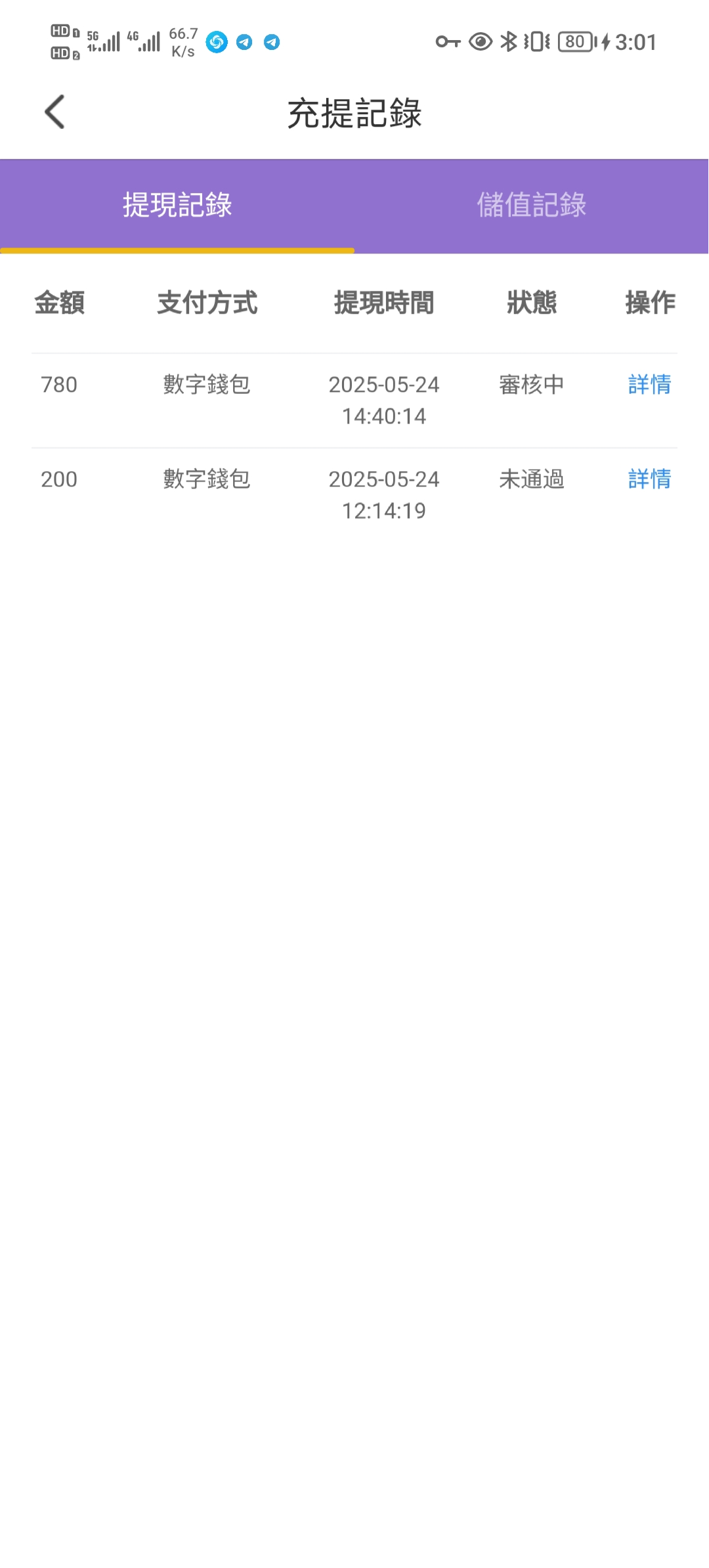Tap the 金額 column header

pyautogui.click(x=60, y=303)
